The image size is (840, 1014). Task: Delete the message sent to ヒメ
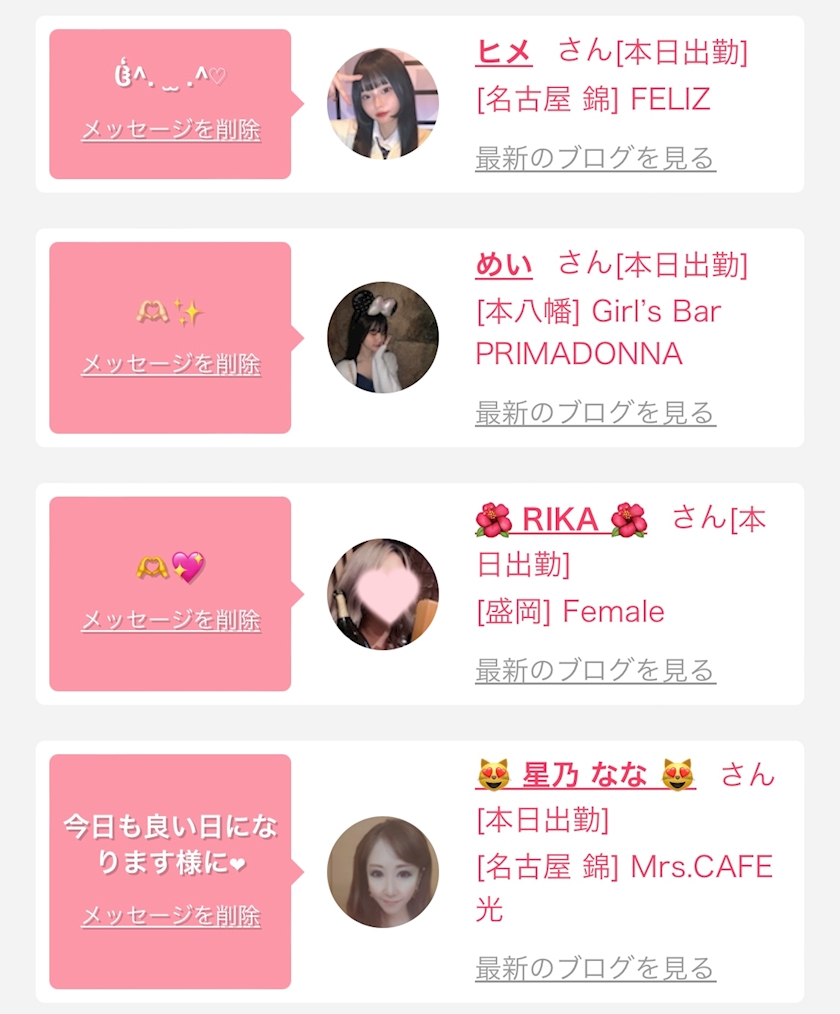(171, 130)
